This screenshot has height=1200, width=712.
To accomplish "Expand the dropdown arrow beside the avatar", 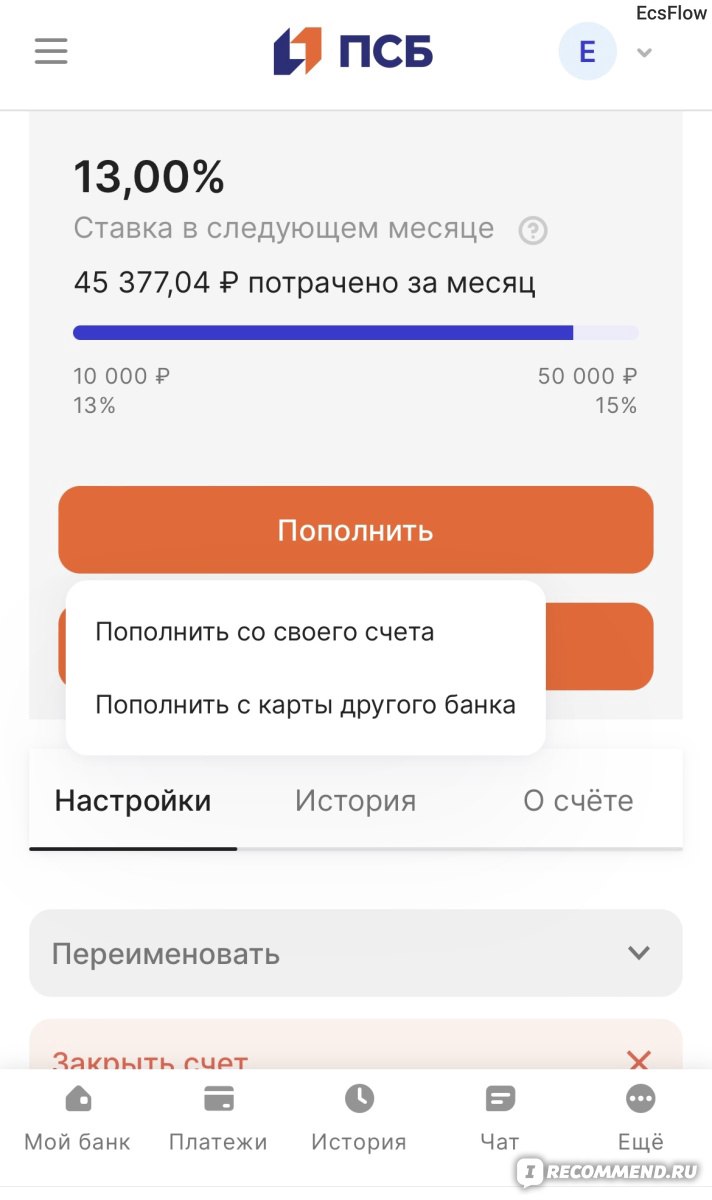I will pos(645,53).
